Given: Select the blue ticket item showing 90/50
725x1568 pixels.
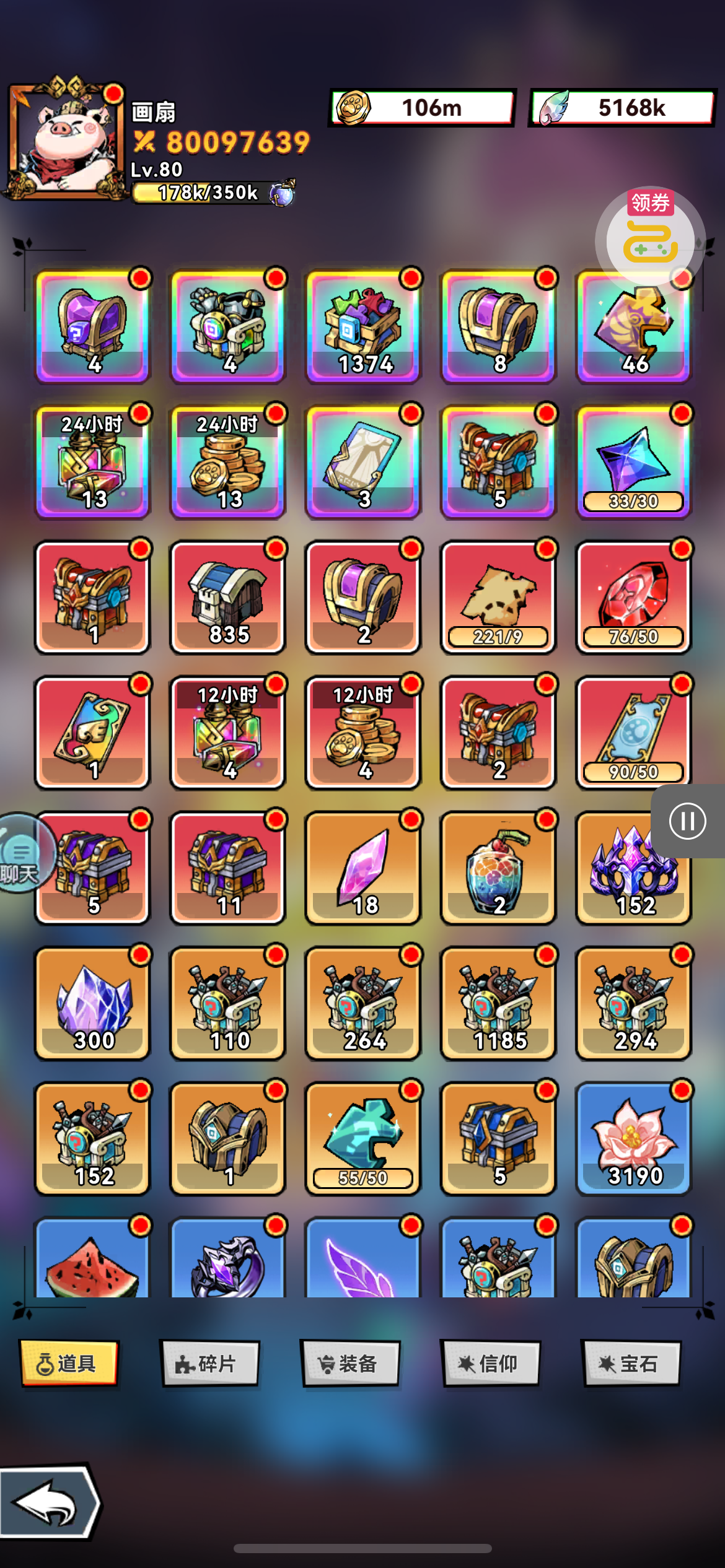Looking at the screenshot, I should tap(633, 733).
